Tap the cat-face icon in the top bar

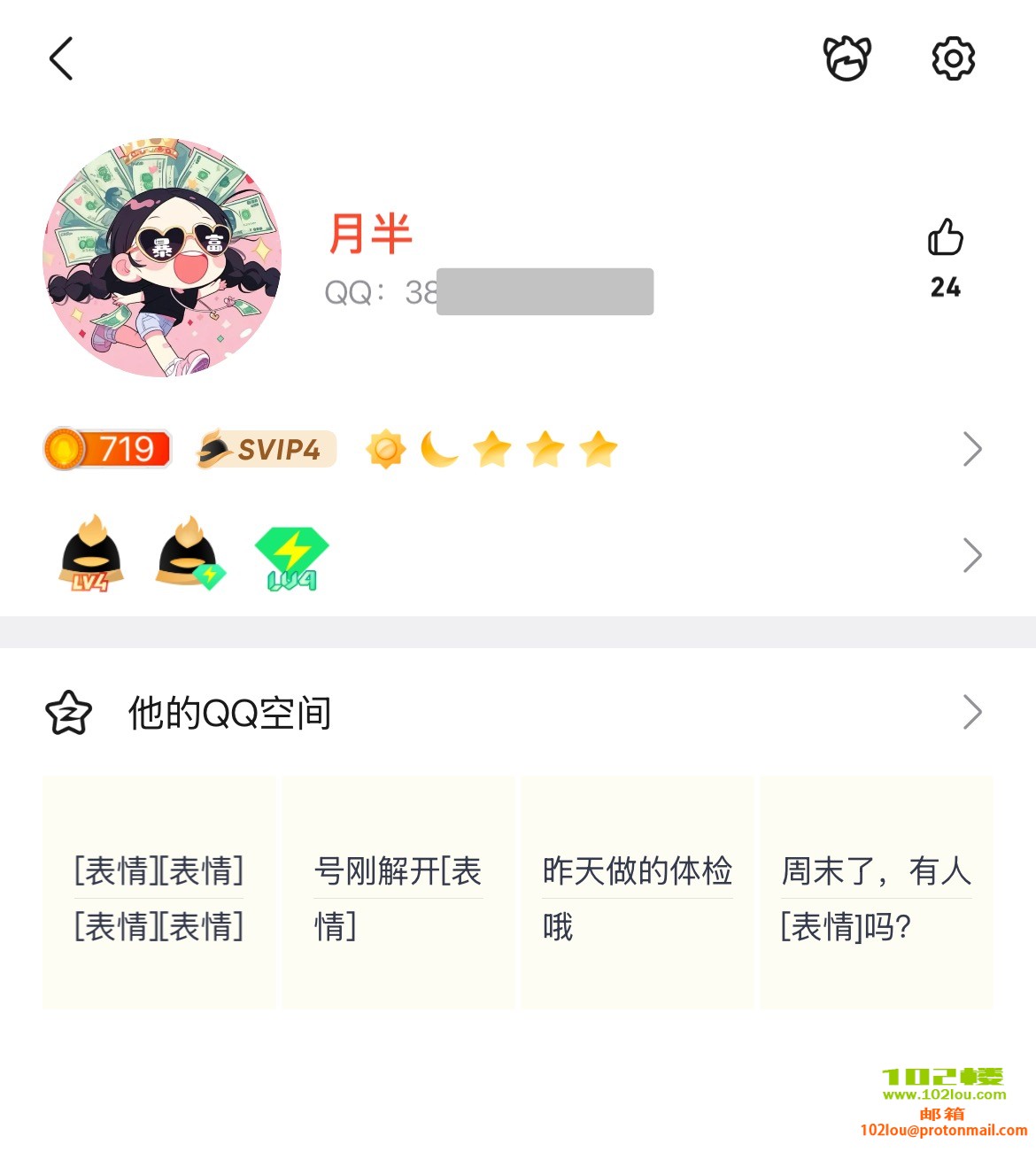click(847, 59)
